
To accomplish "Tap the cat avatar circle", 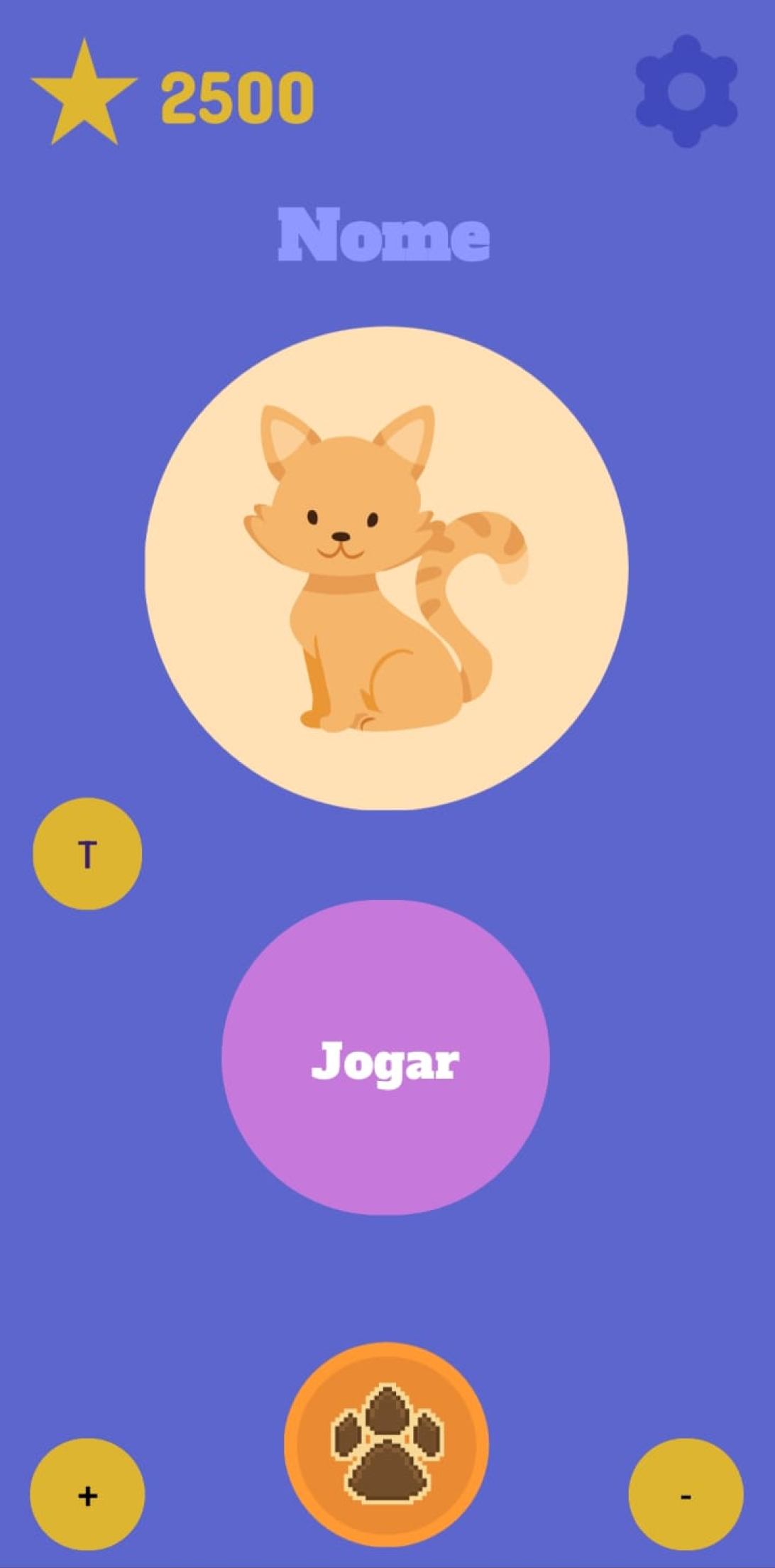I will tap(386, 568).
